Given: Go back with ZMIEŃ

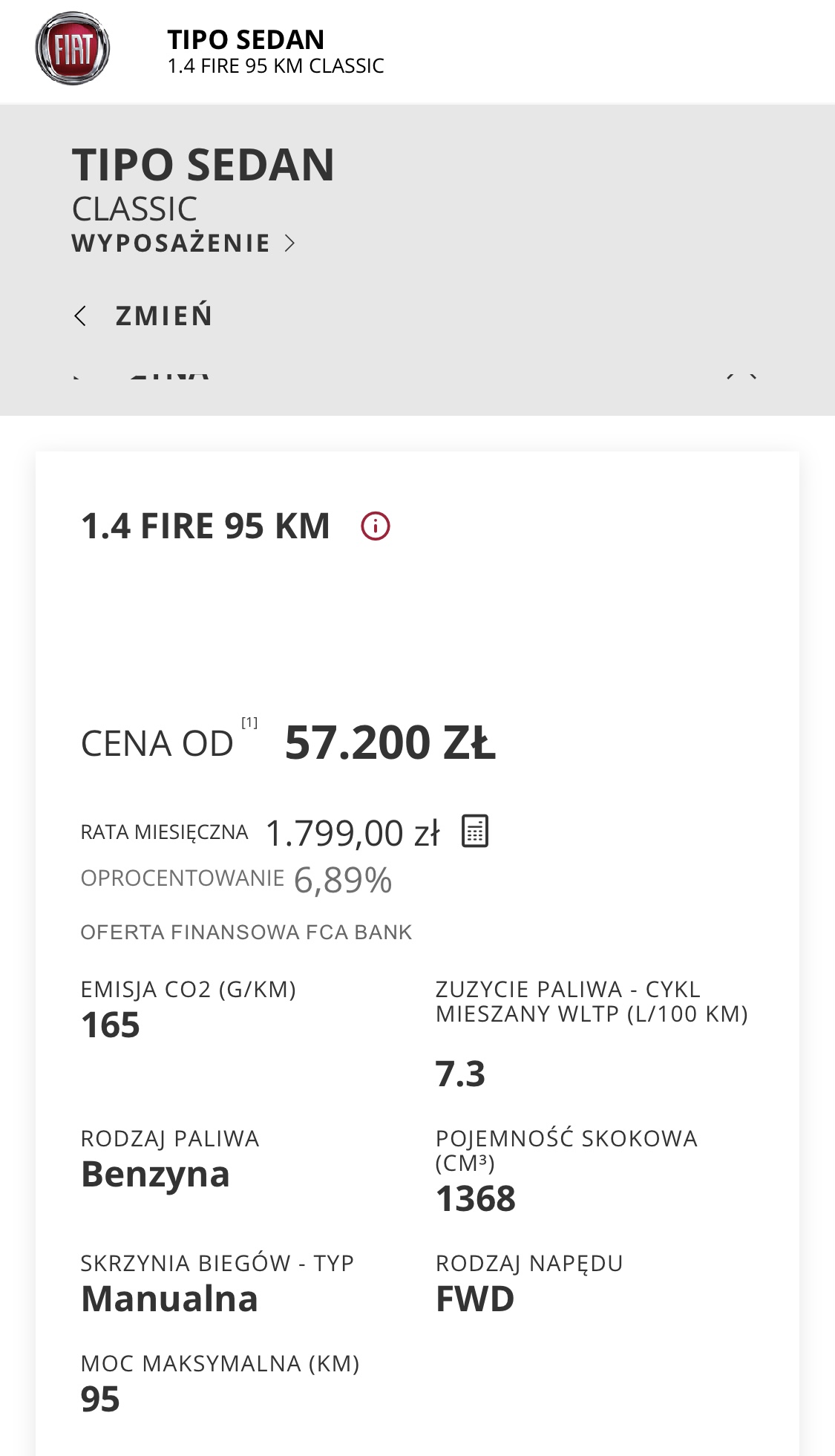Looking at the screenshot, I should coord(145,316).
